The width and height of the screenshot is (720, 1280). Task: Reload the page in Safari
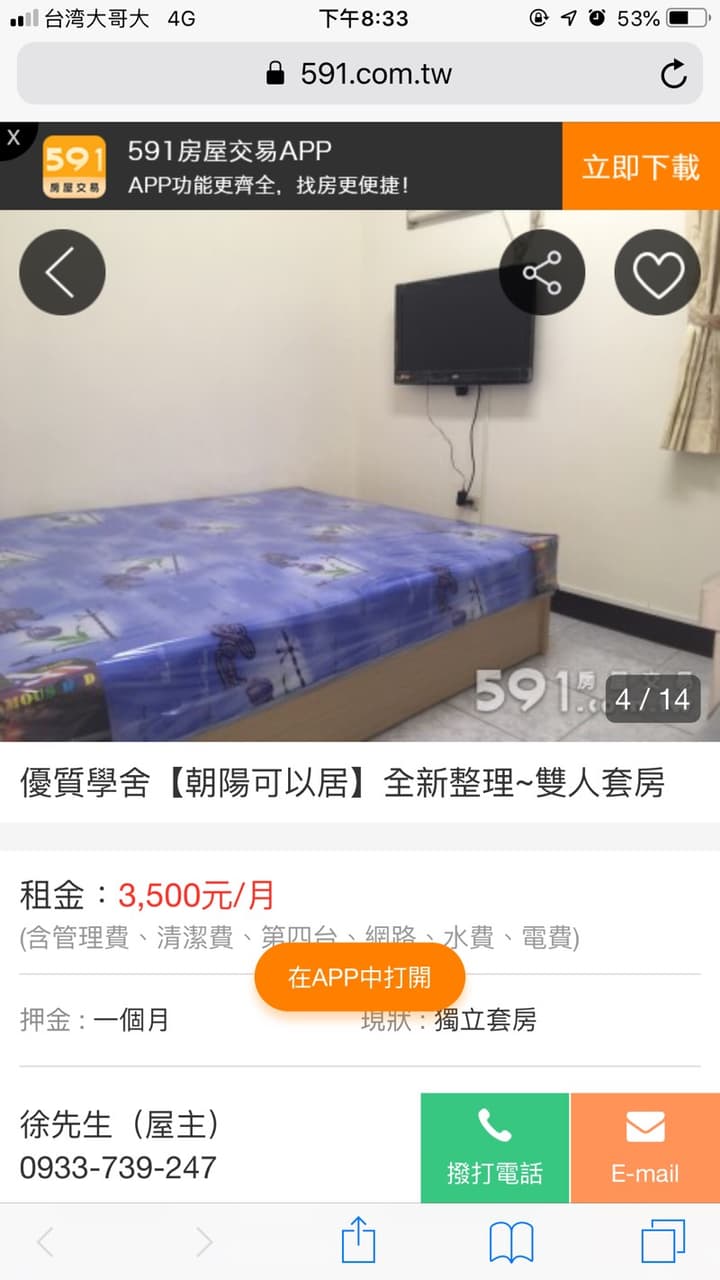[674, 74]
